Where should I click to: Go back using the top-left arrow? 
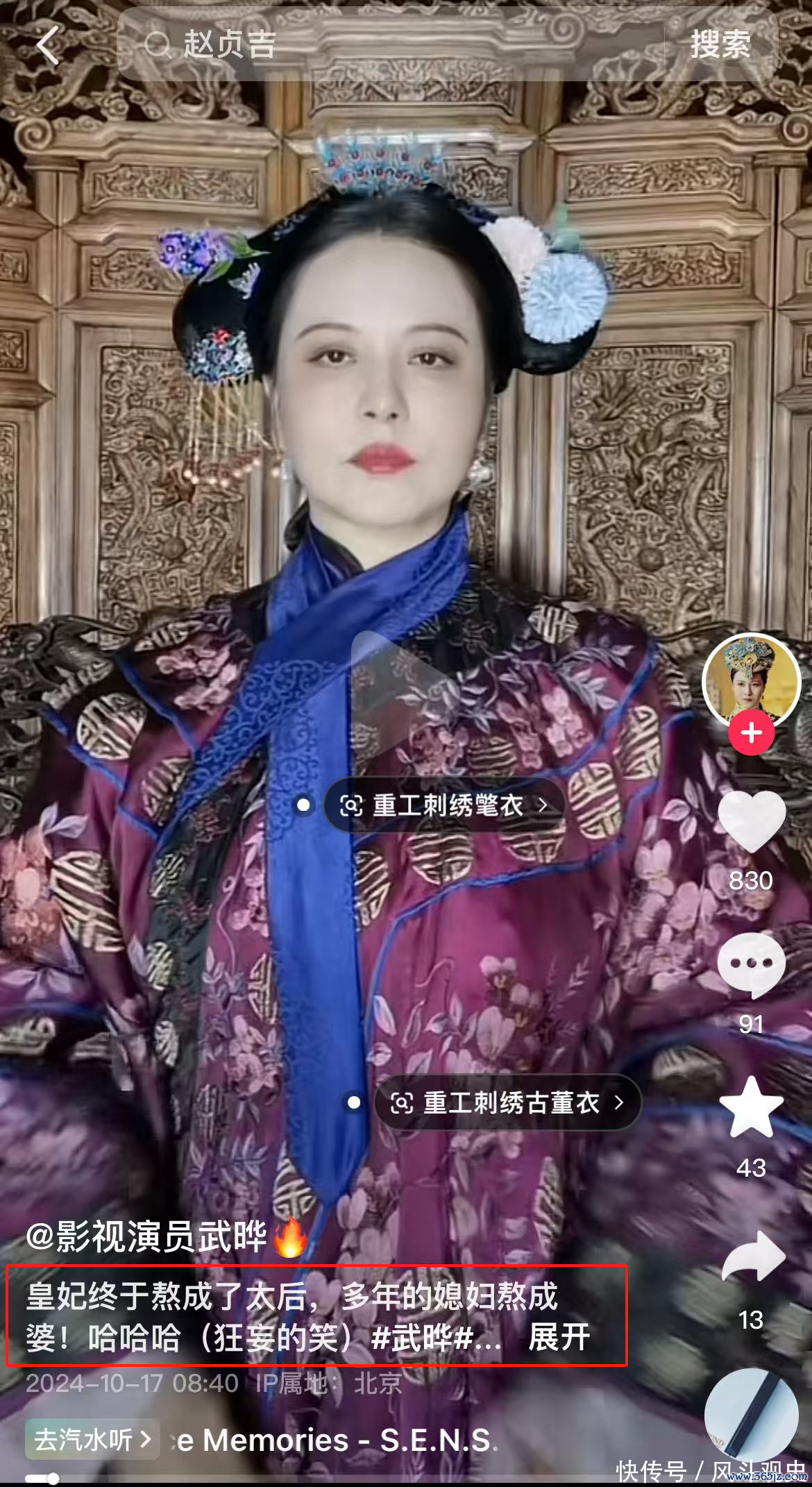click(x=47, y=45)
